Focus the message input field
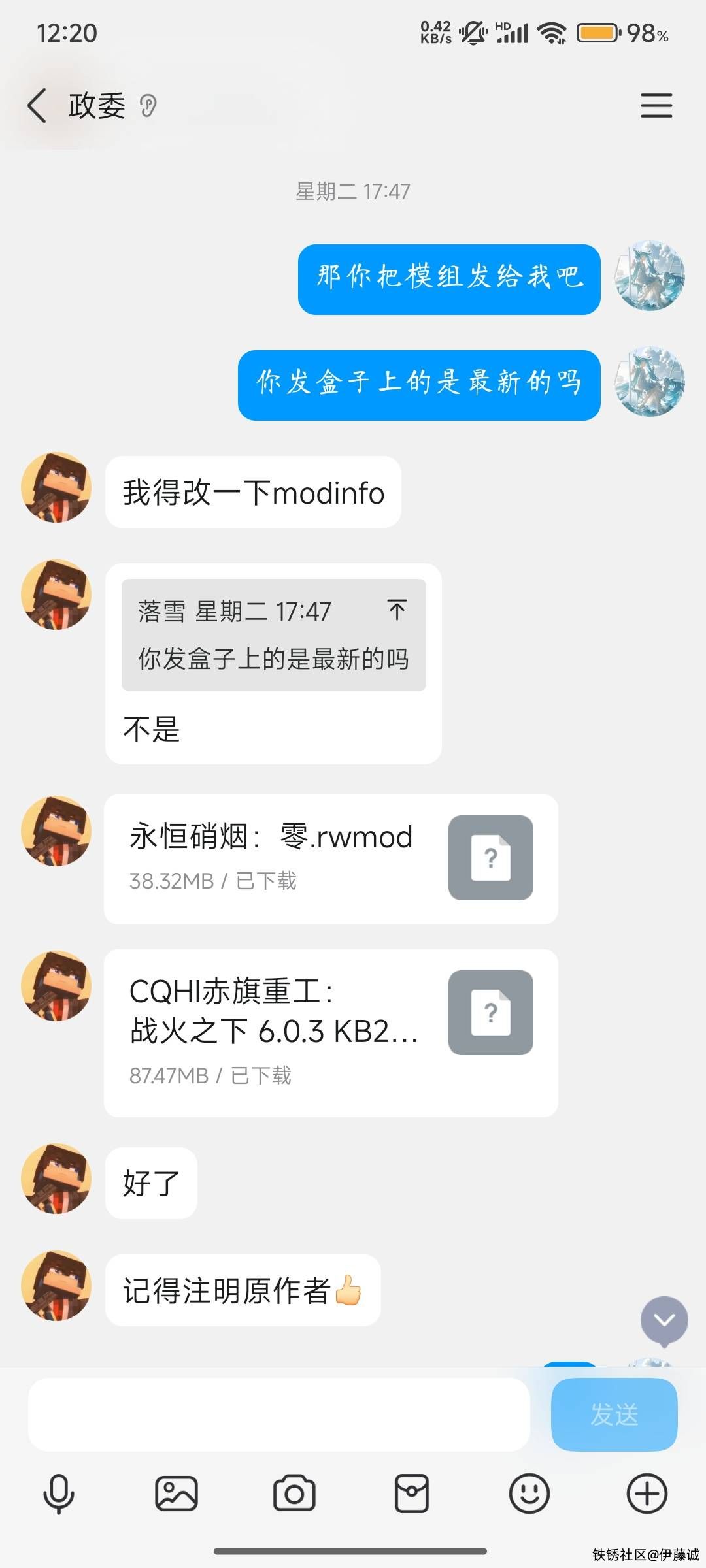This screenshot has height=1568, width=706. 278,1414
